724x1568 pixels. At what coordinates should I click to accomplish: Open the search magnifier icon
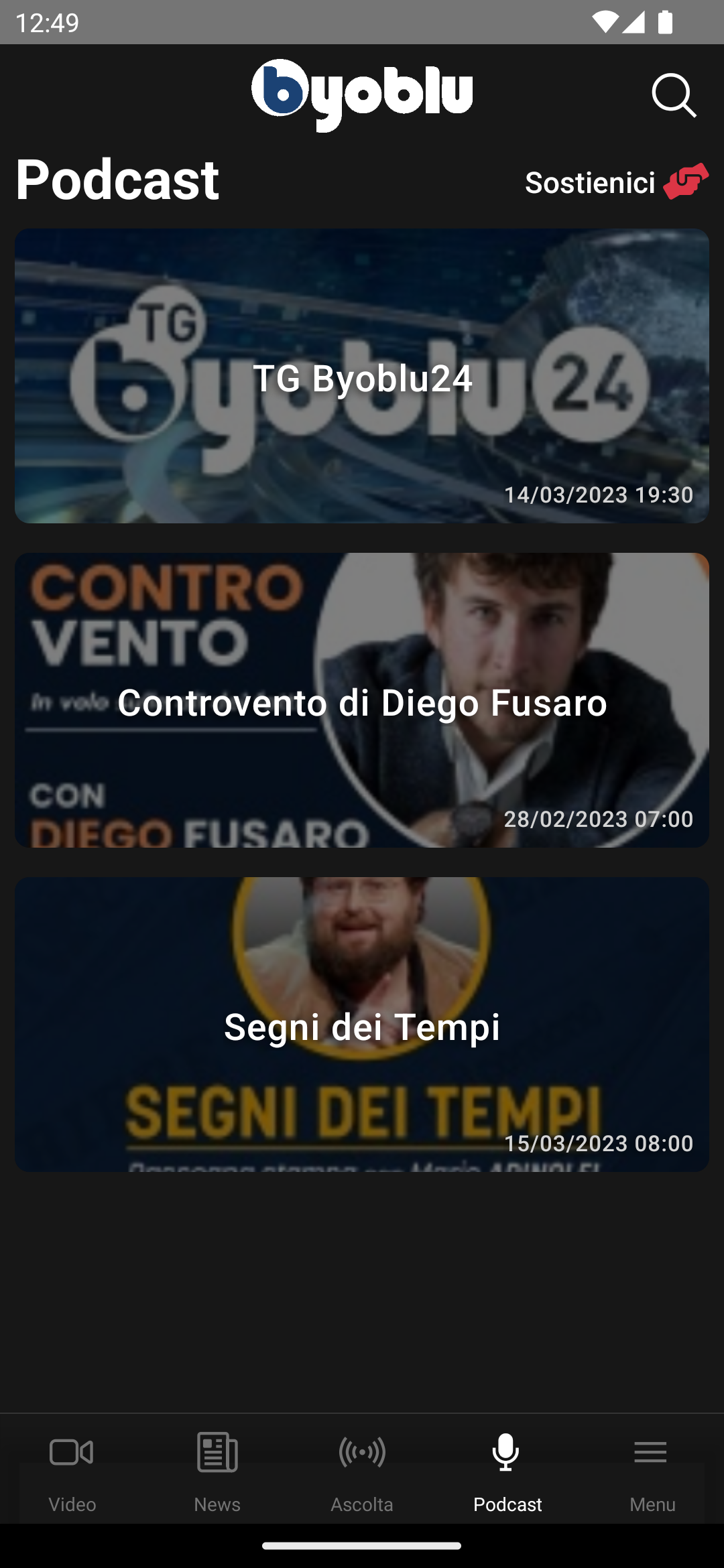pyautogui.click(x=674, y=95)
